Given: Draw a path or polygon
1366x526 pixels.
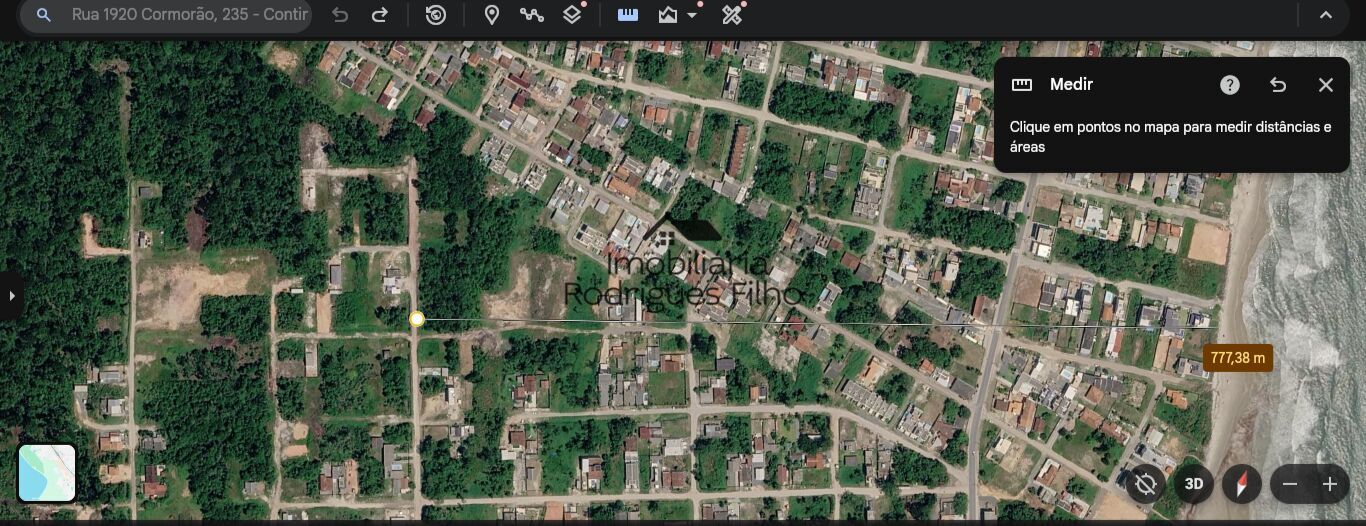Looking at the screenshot, I should tap(532, 15).
